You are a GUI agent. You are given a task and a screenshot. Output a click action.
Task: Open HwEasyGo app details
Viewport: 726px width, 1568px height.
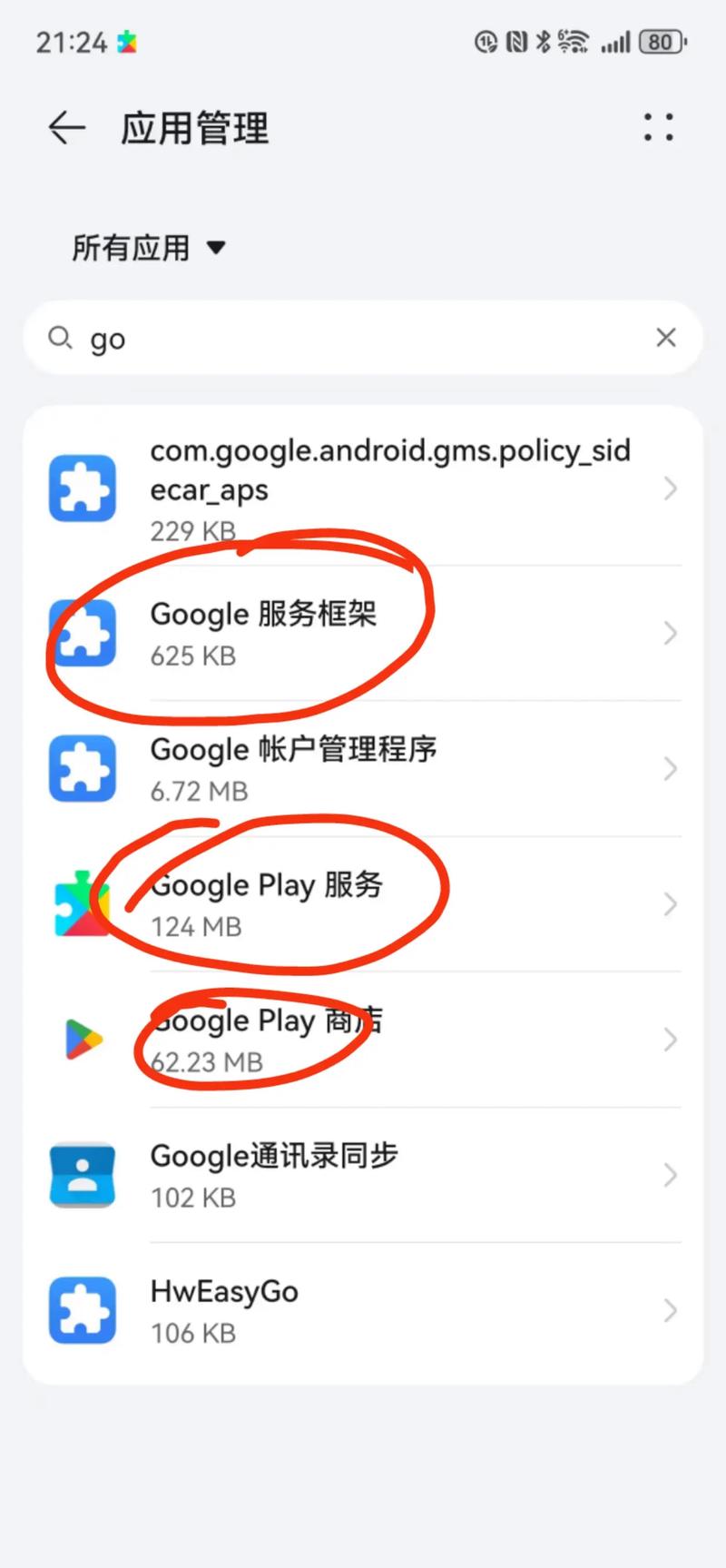click(363, 1310)
